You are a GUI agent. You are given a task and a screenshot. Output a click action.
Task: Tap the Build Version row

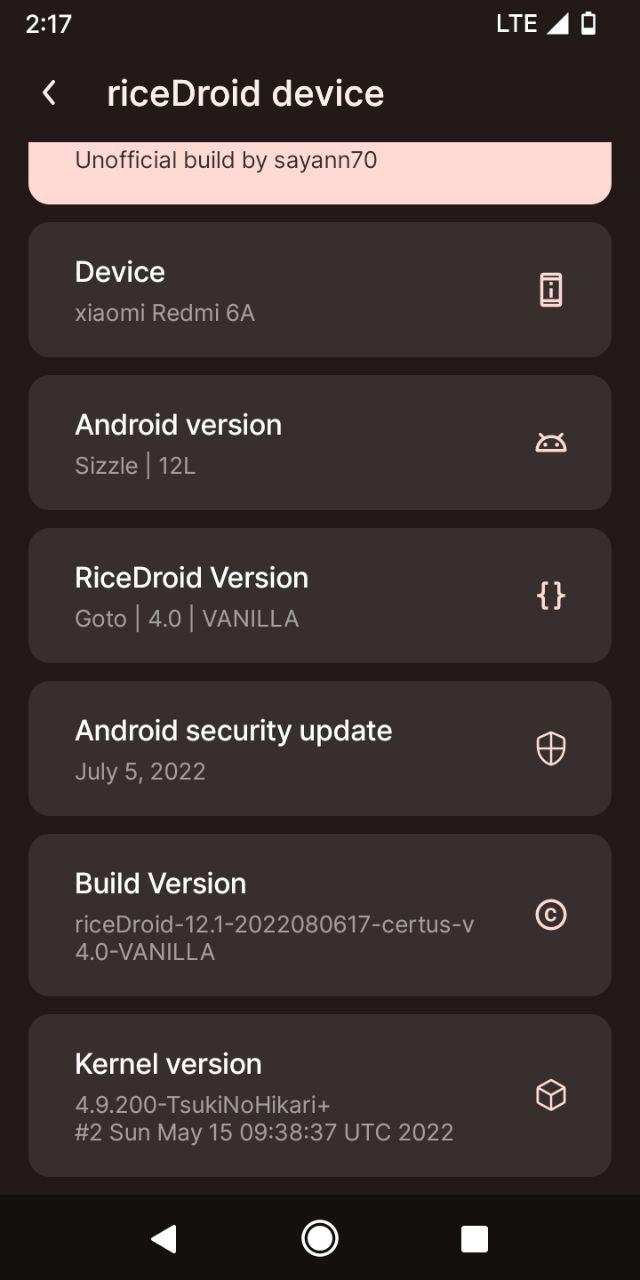point(320,915)
